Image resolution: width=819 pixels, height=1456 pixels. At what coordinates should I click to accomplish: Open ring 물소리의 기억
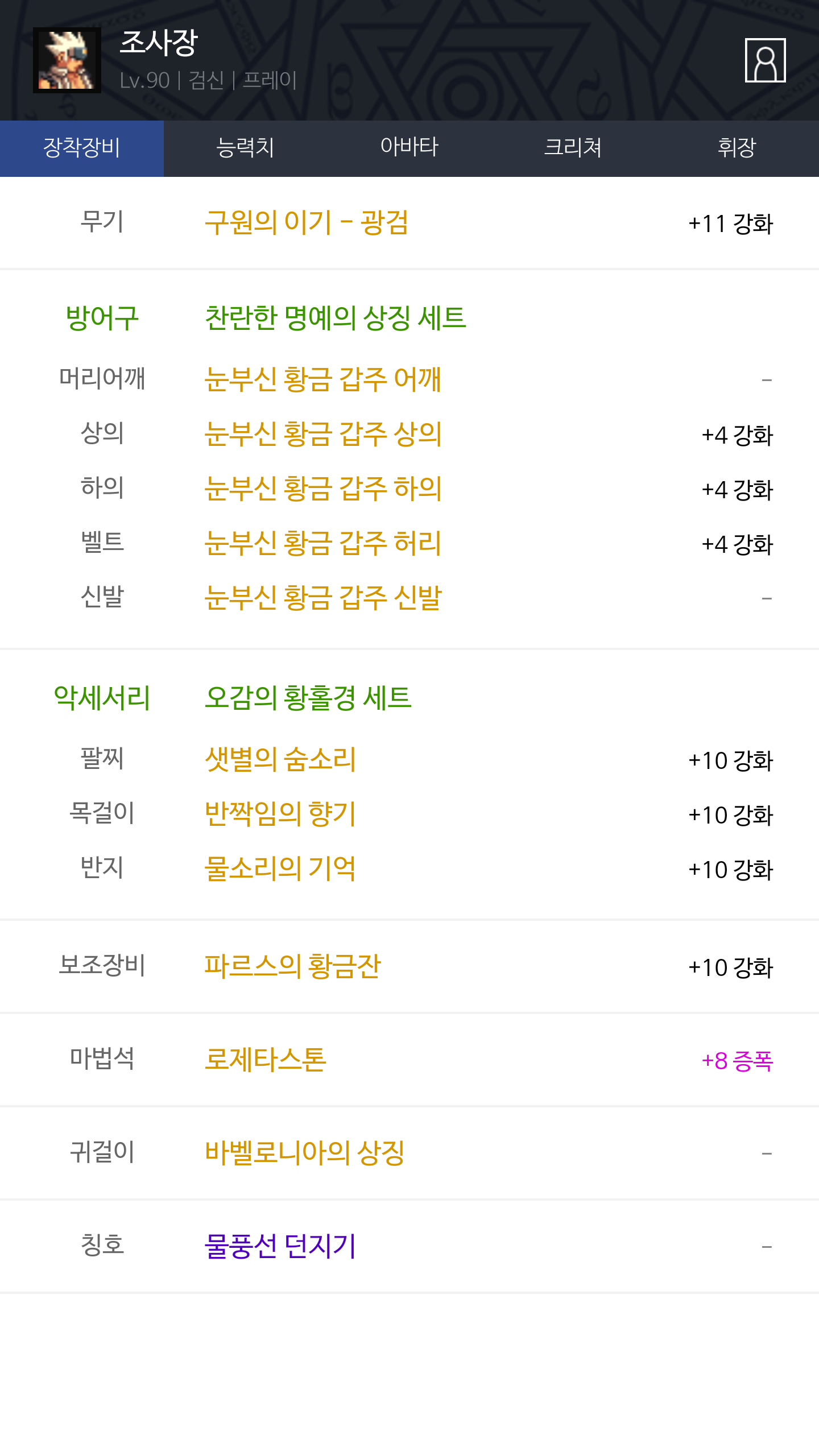tap(280, 868)
